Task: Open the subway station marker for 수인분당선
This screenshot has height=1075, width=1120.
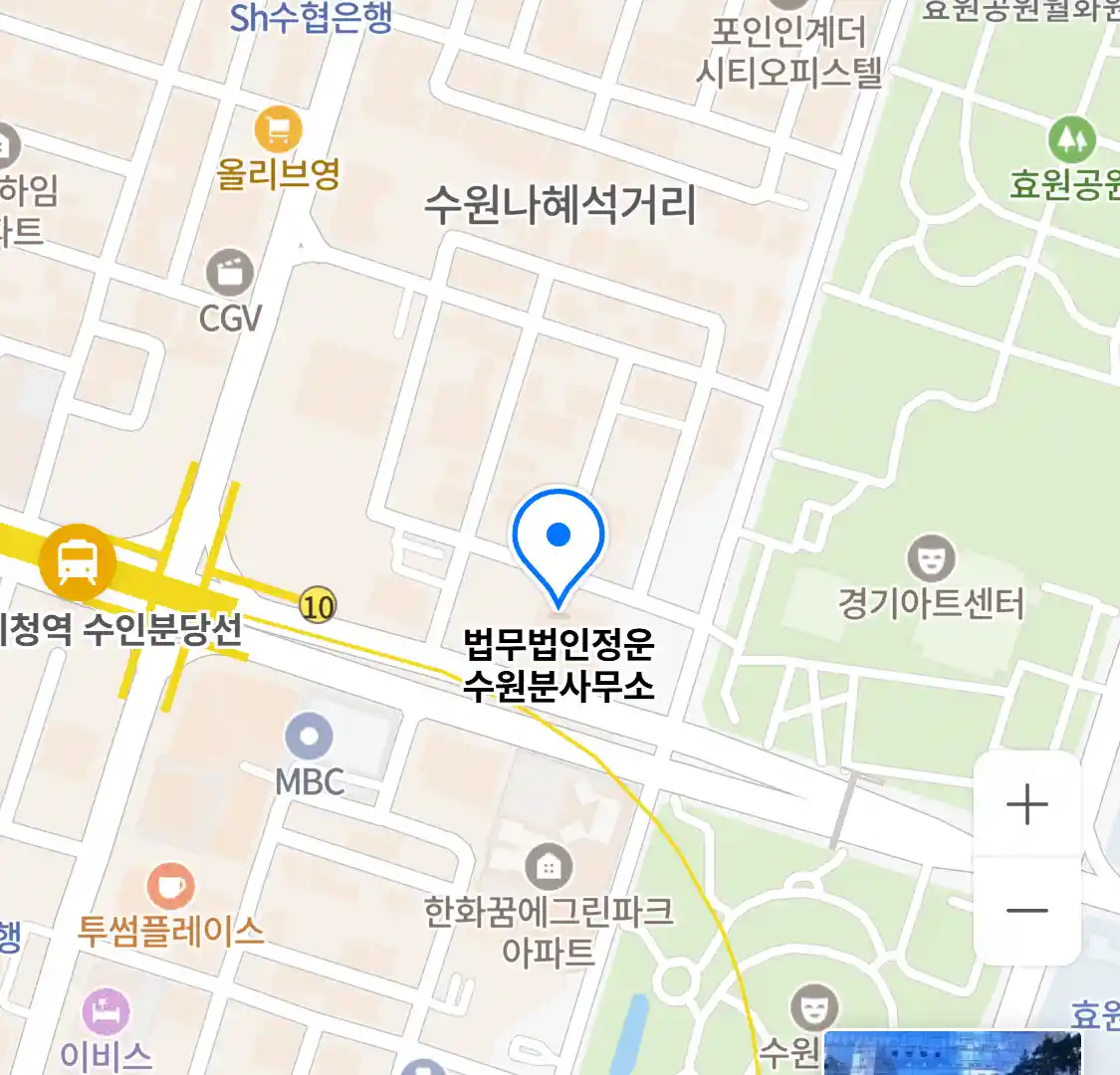Action: coord(78,562)
